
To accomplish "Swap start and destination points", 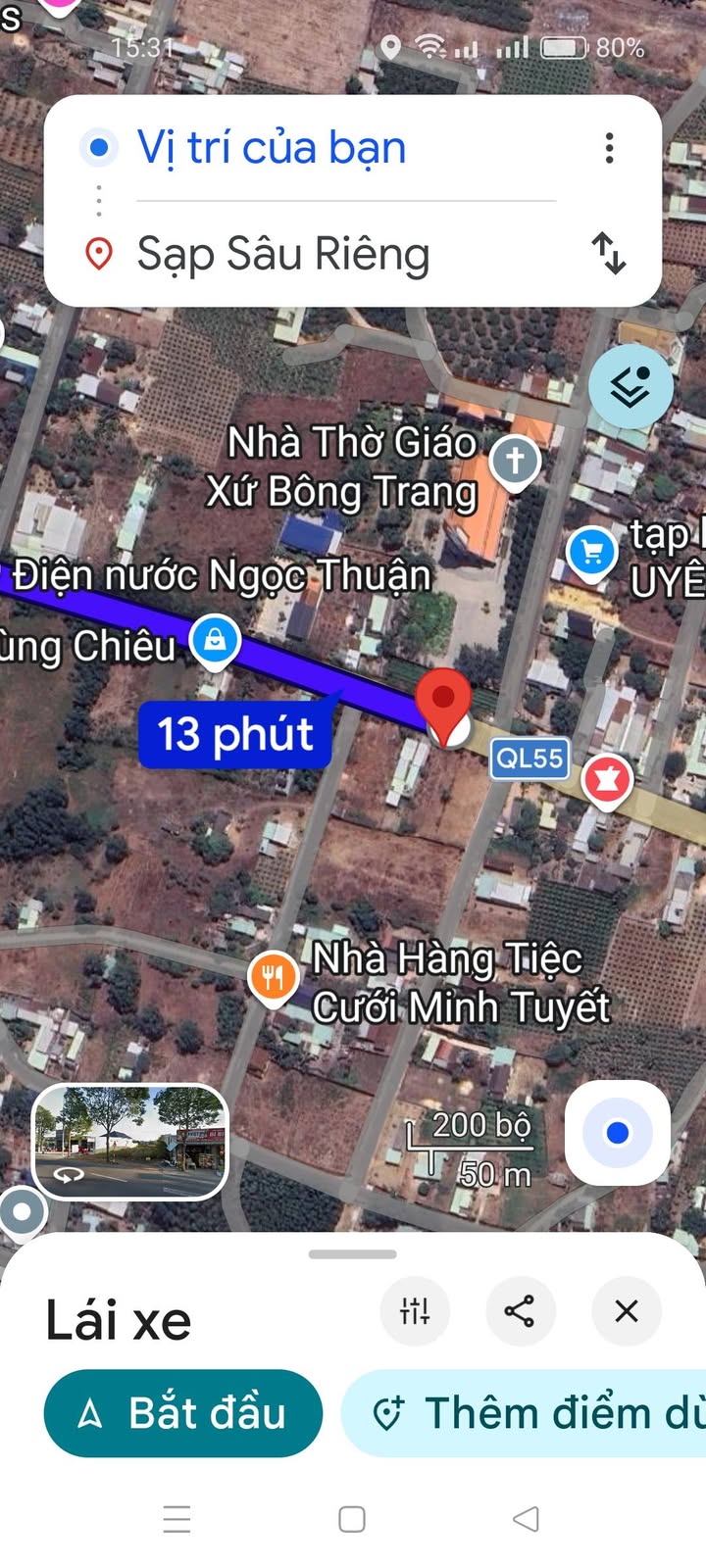I will point(609,253).
